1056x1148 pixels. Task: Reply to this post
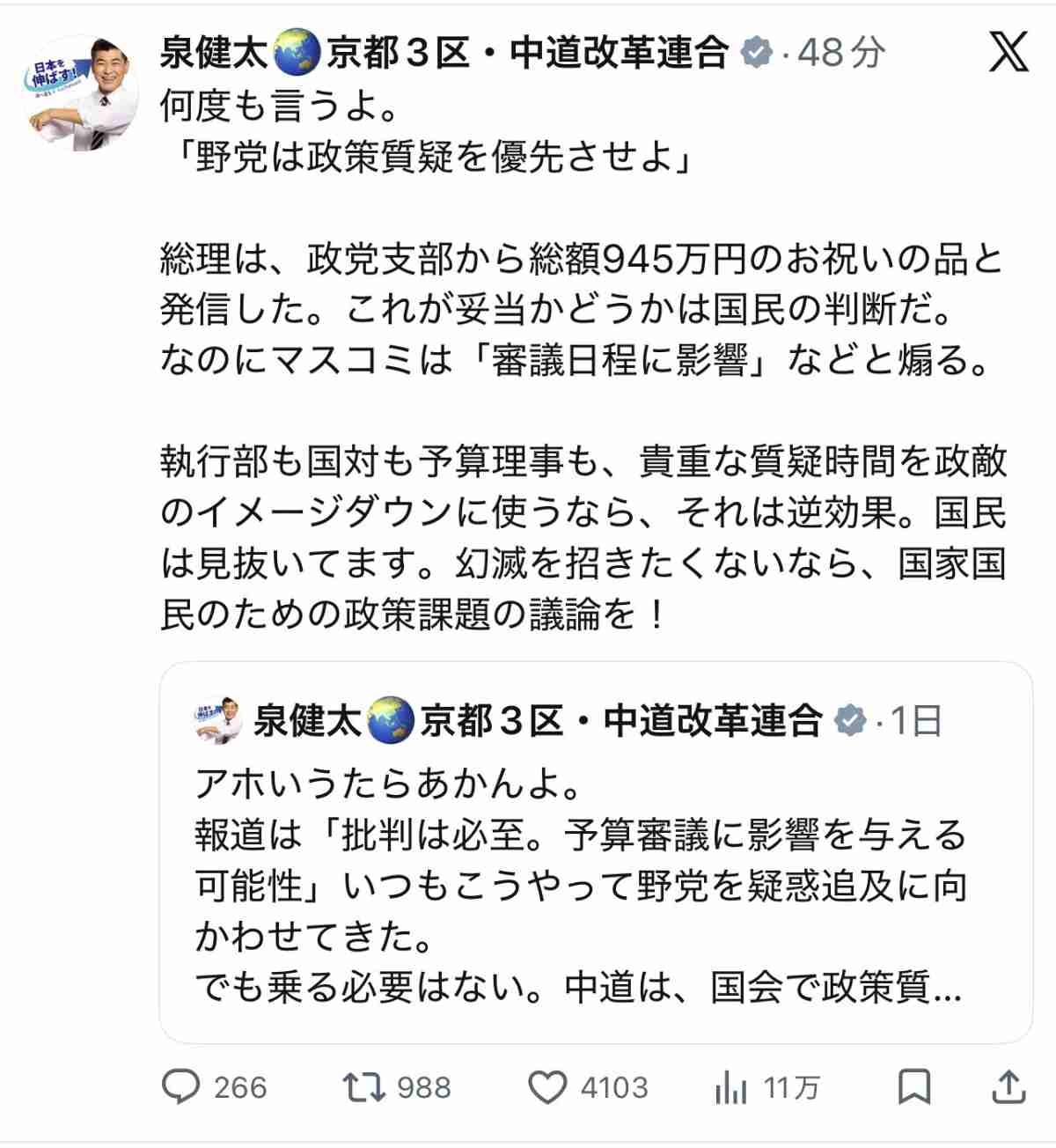pos(181,1087)
